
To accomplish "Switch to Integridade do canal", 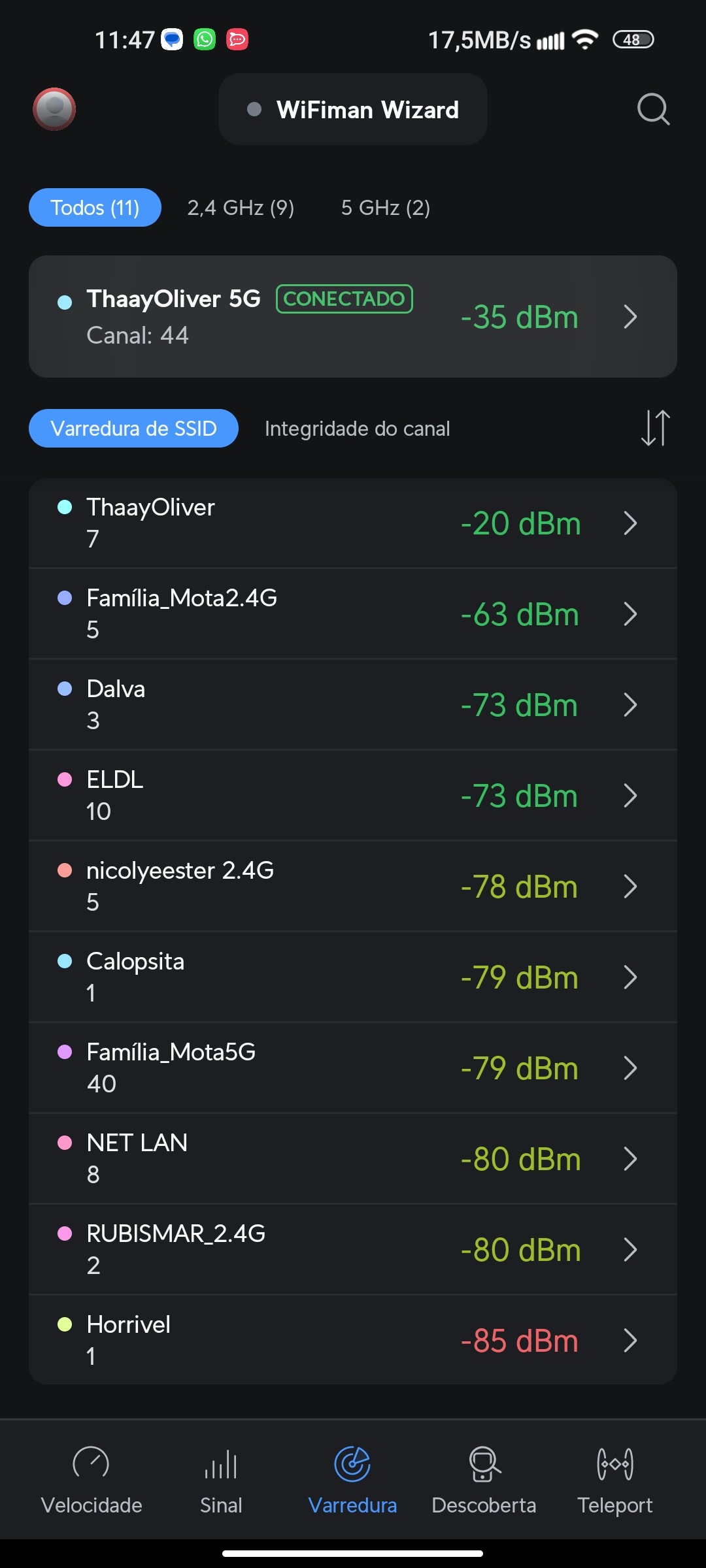I will tap(357, 429).
